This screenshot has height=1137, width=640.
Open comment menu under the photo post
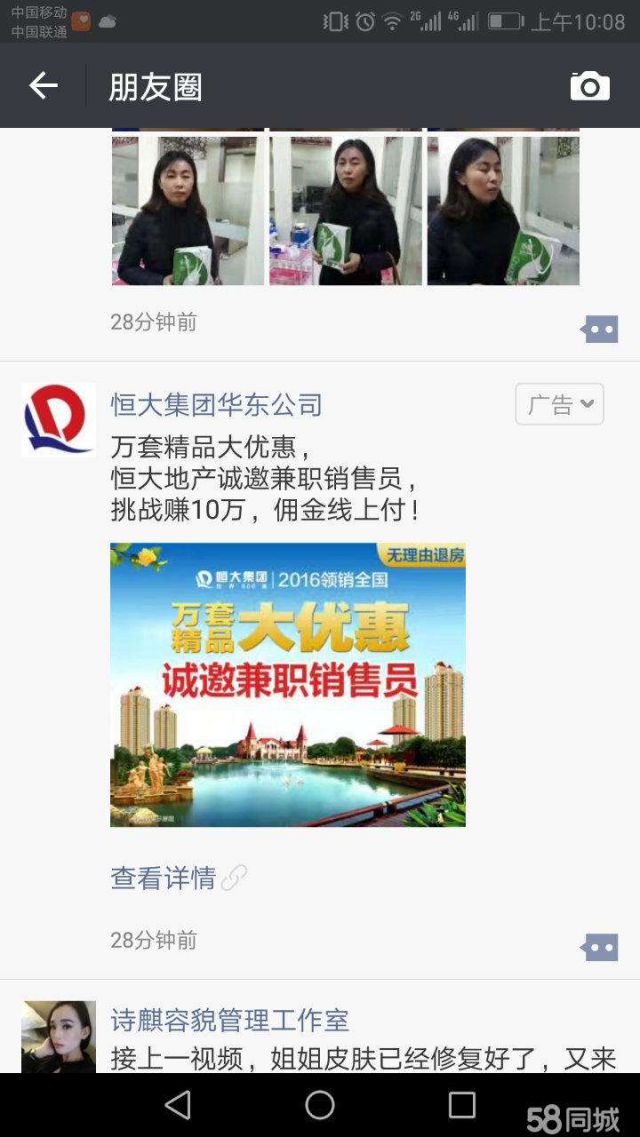coord(599,329)
